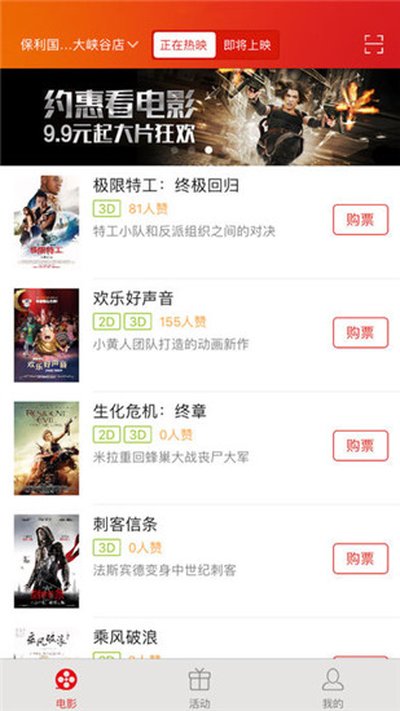This screenshot has width=400, height=711.
Task: Open the 刺客信条 poster
Action: click(46, 561)
